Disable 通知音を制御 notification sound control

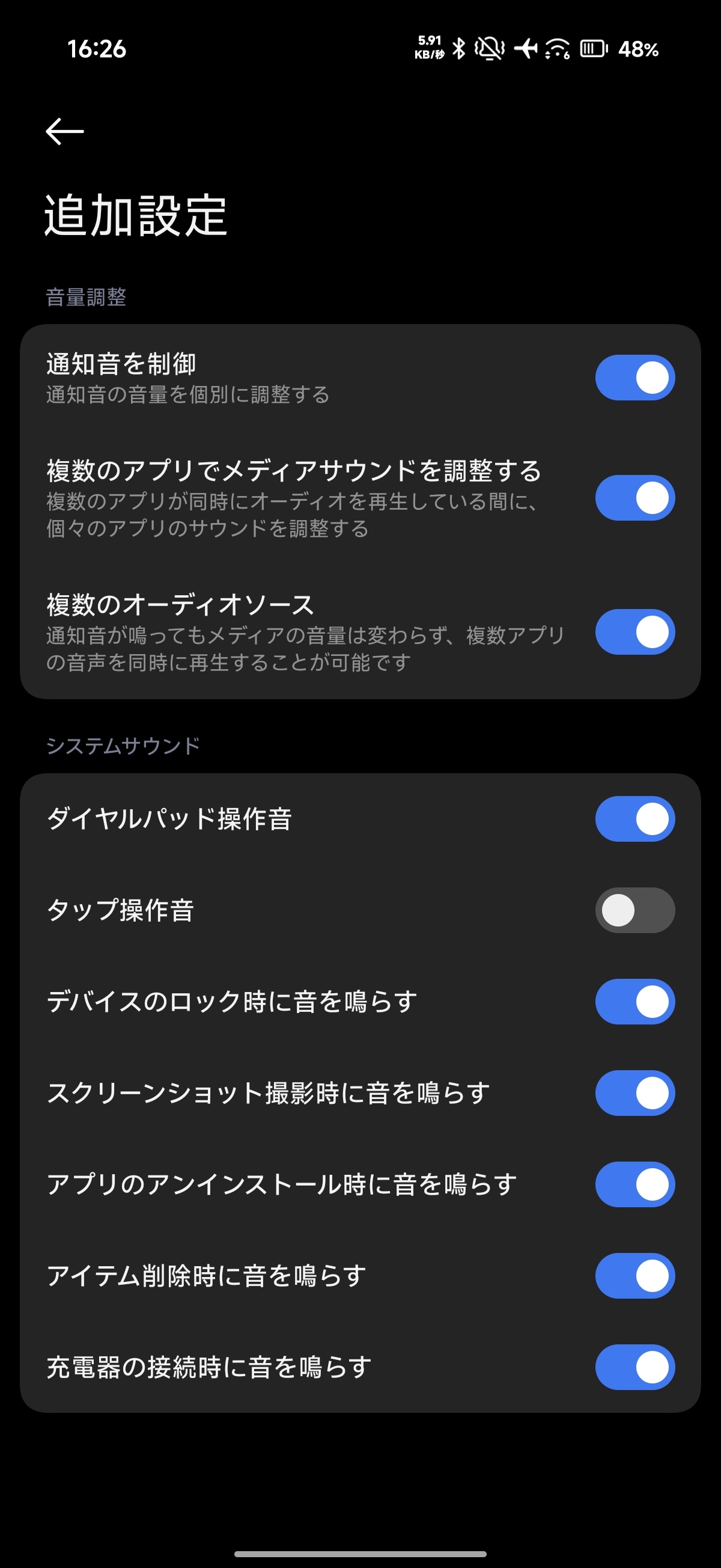tap(634, 378)
